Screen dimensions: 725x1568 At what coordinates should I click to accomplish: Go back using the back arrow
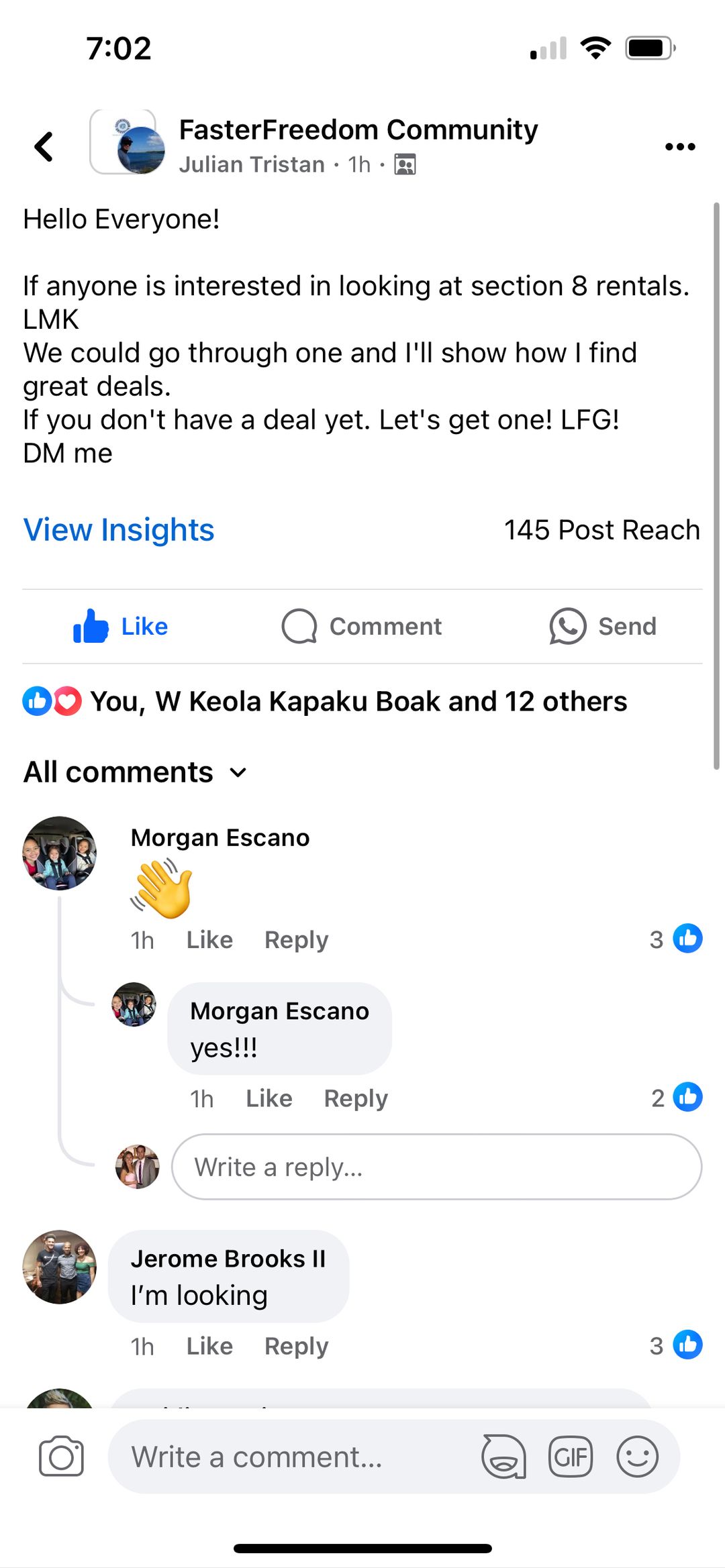coord(44,146)
